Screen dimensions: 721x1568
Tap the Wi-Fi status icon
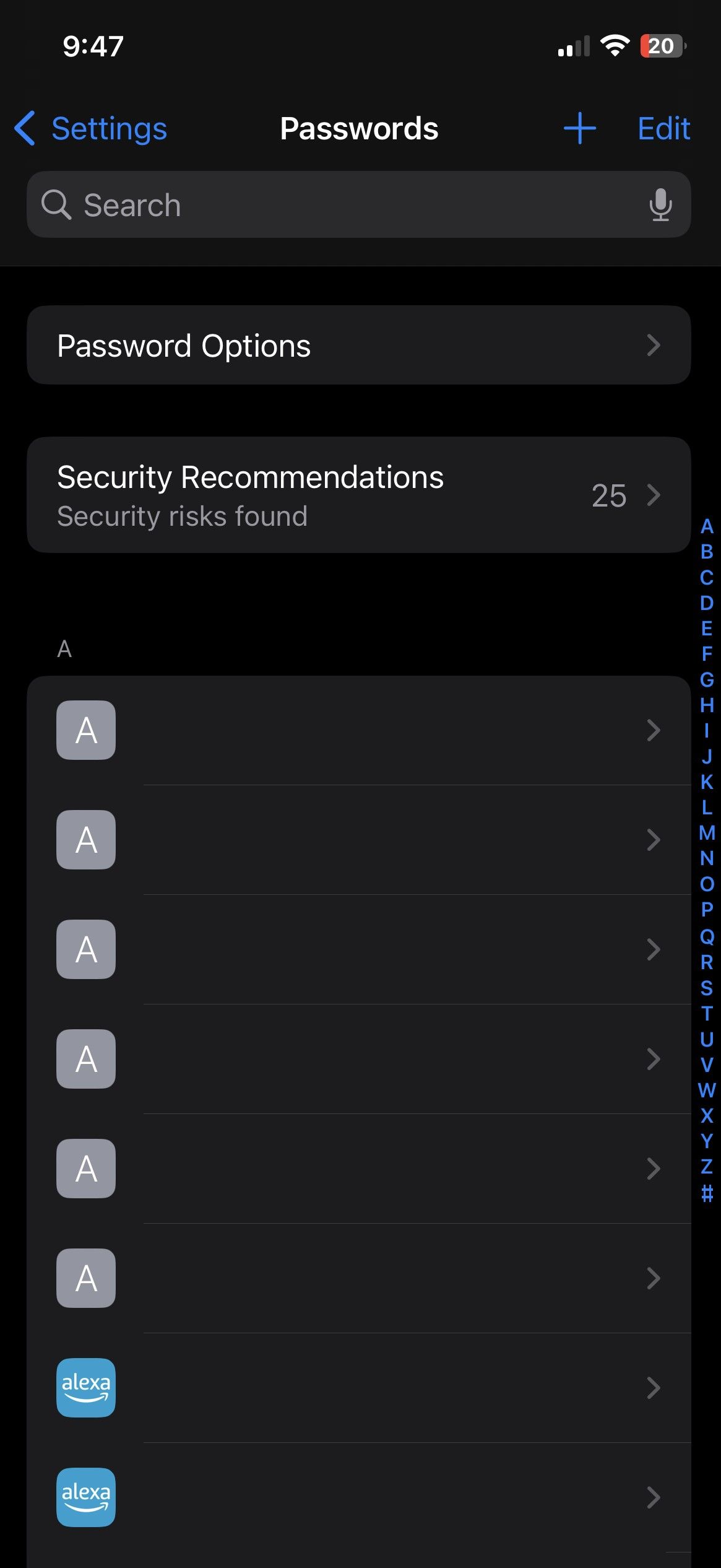(615, 45)
